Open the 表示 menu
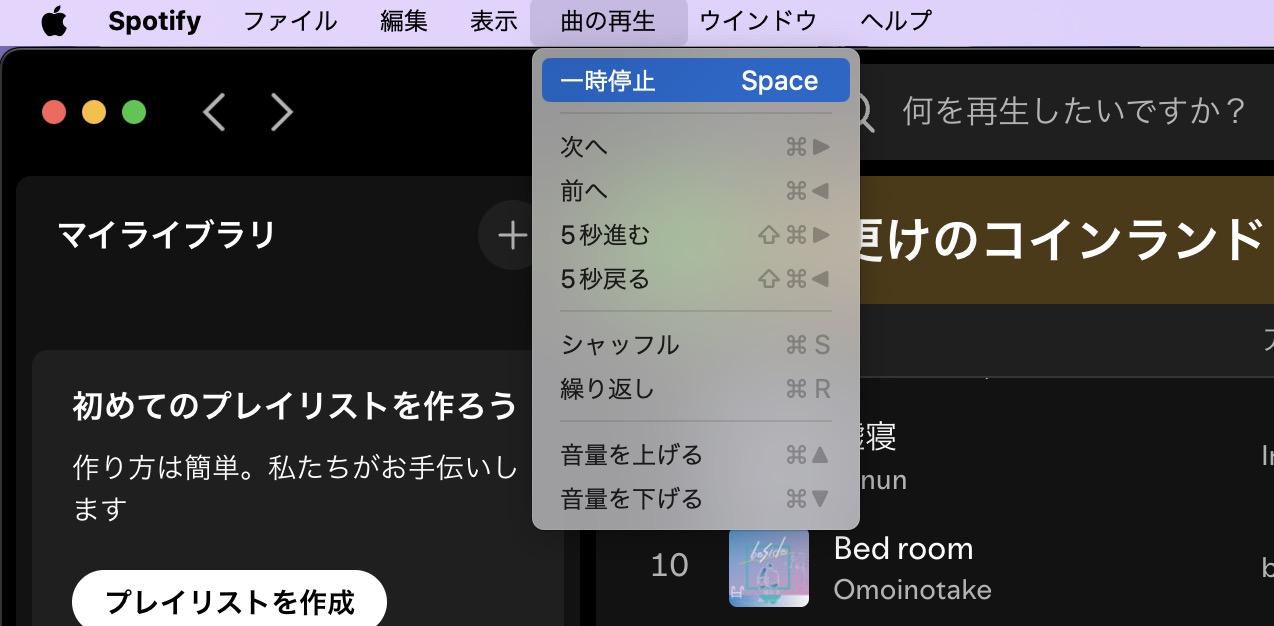Viewport: 1274px width, 626px height. pos(494,21)
